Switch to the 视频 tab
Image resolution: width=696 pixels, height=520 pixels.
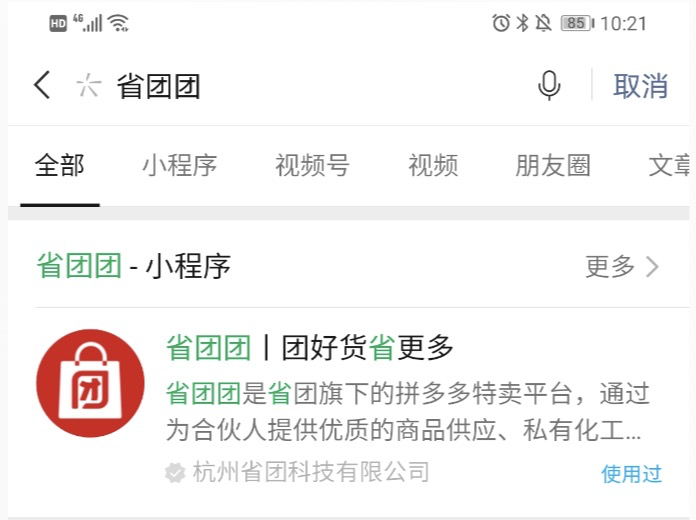tap(433, 166)
